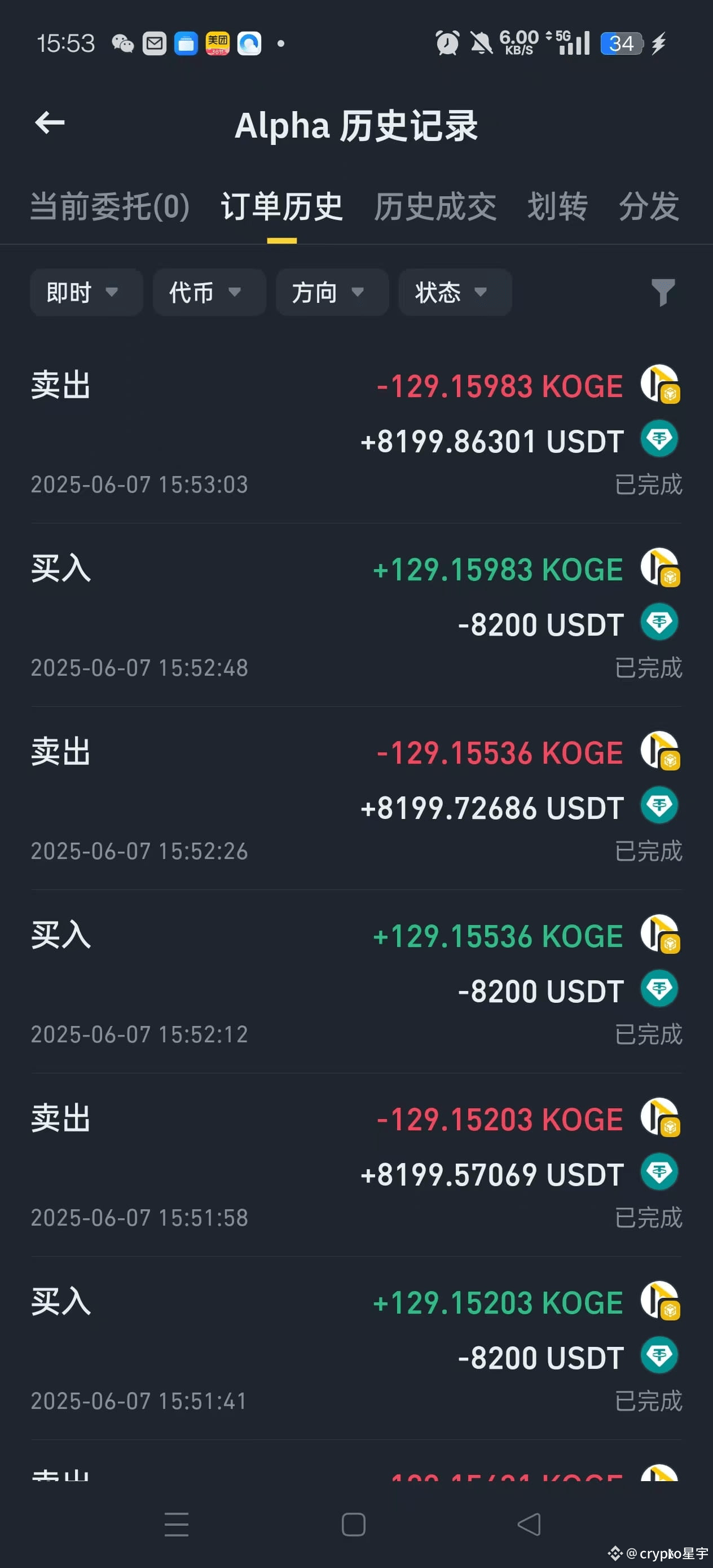
Task: Expand the 状态 status dropdown
Action: (x=455, y=292)
